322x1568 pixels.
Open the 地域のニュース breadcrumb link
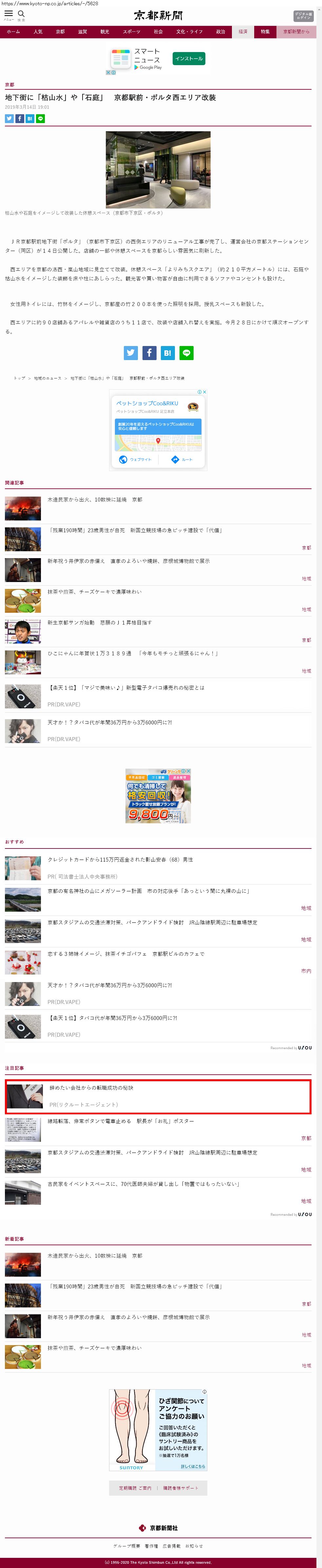point(47,378)
